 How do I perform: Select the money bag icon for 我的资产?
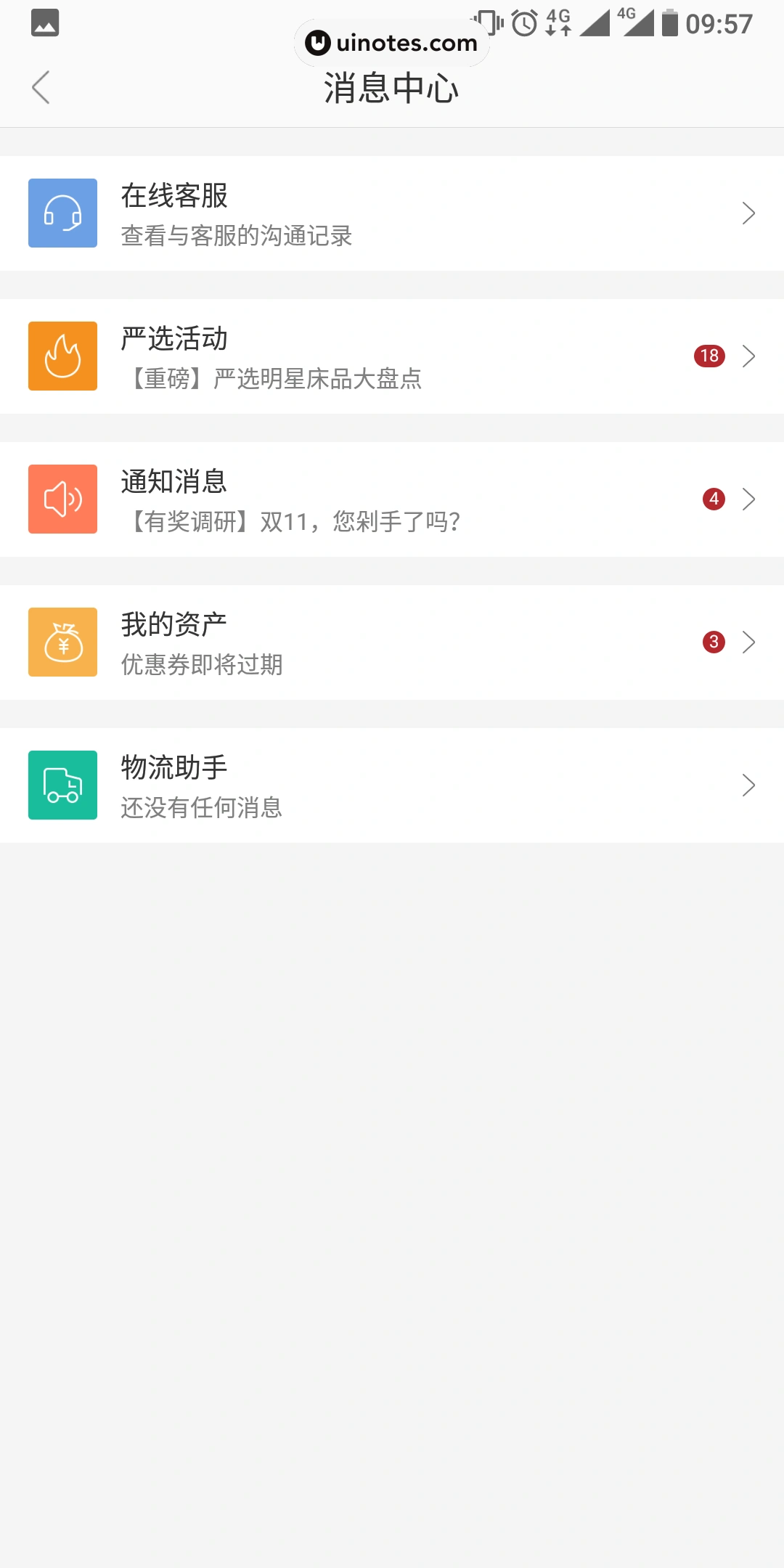tap(62, 642)
